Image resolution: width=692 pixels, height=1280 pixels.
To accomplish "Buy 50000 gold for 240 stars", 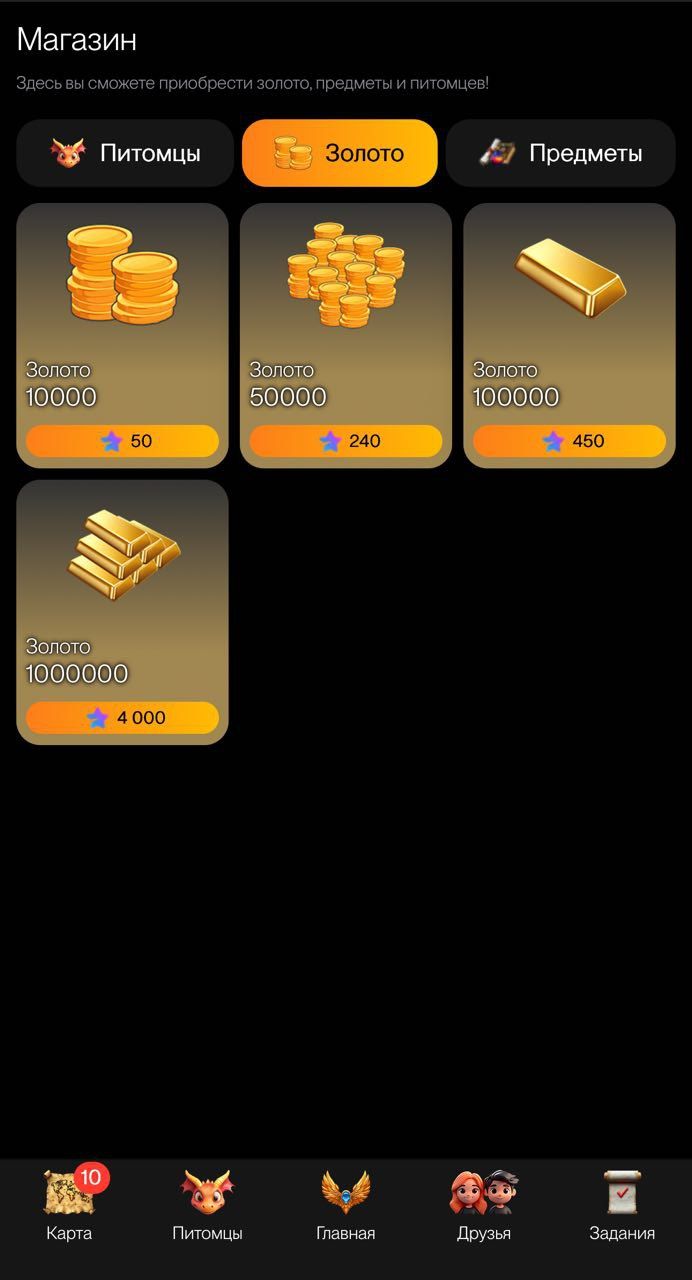I will (346, 441).
